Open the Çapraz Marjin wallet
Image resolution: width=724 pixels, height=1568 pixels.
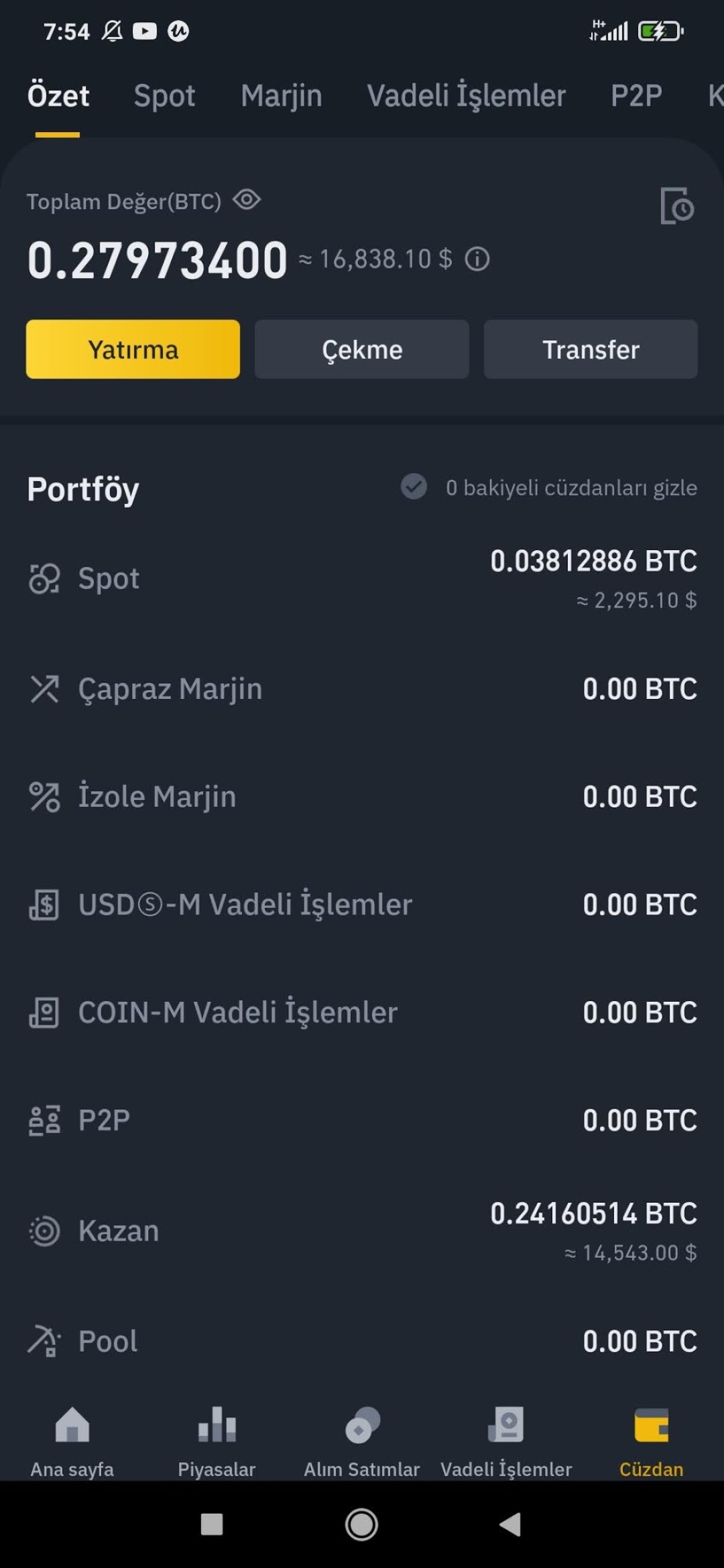[362, 689]
